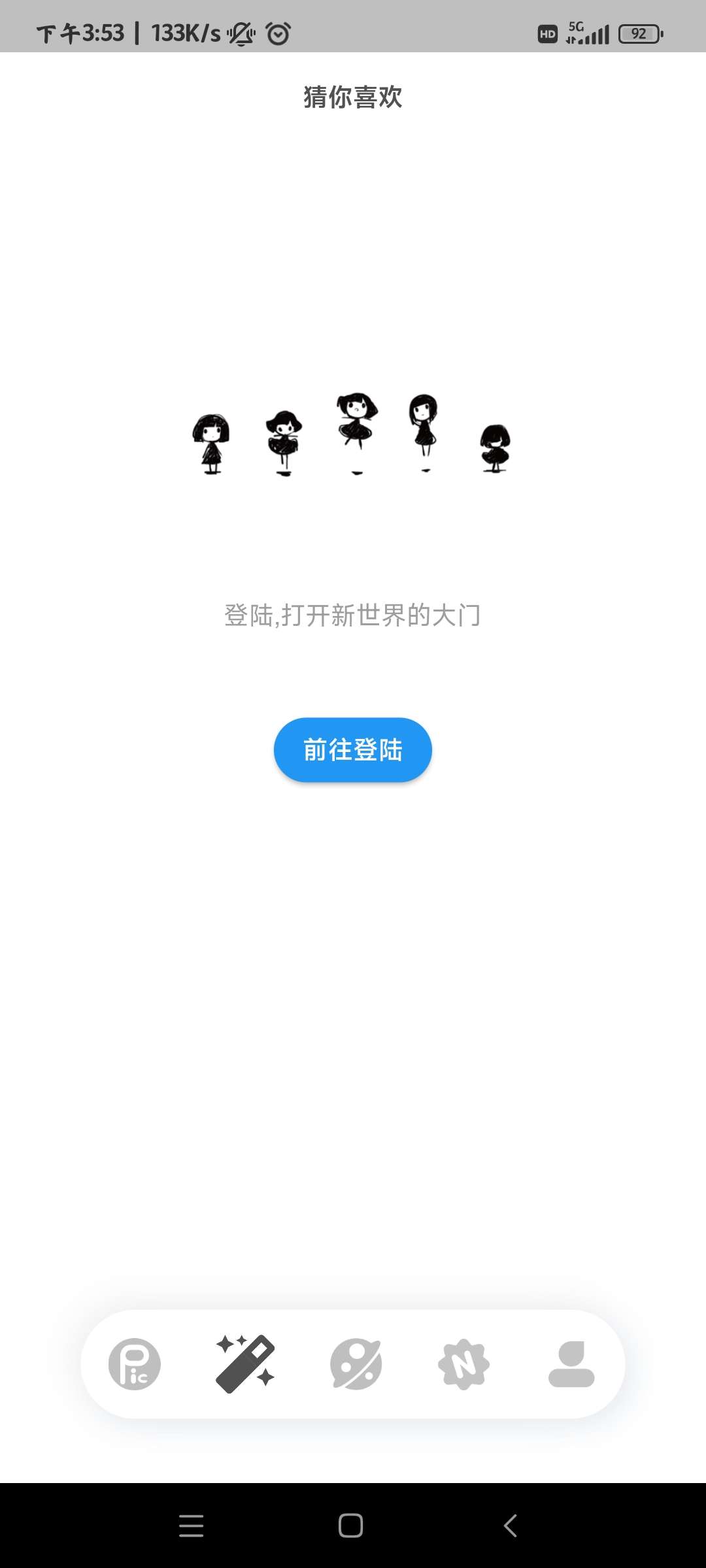Tap the alarm clock status icon
This screenshot has width=706, height=1568.
click(277, 34)
